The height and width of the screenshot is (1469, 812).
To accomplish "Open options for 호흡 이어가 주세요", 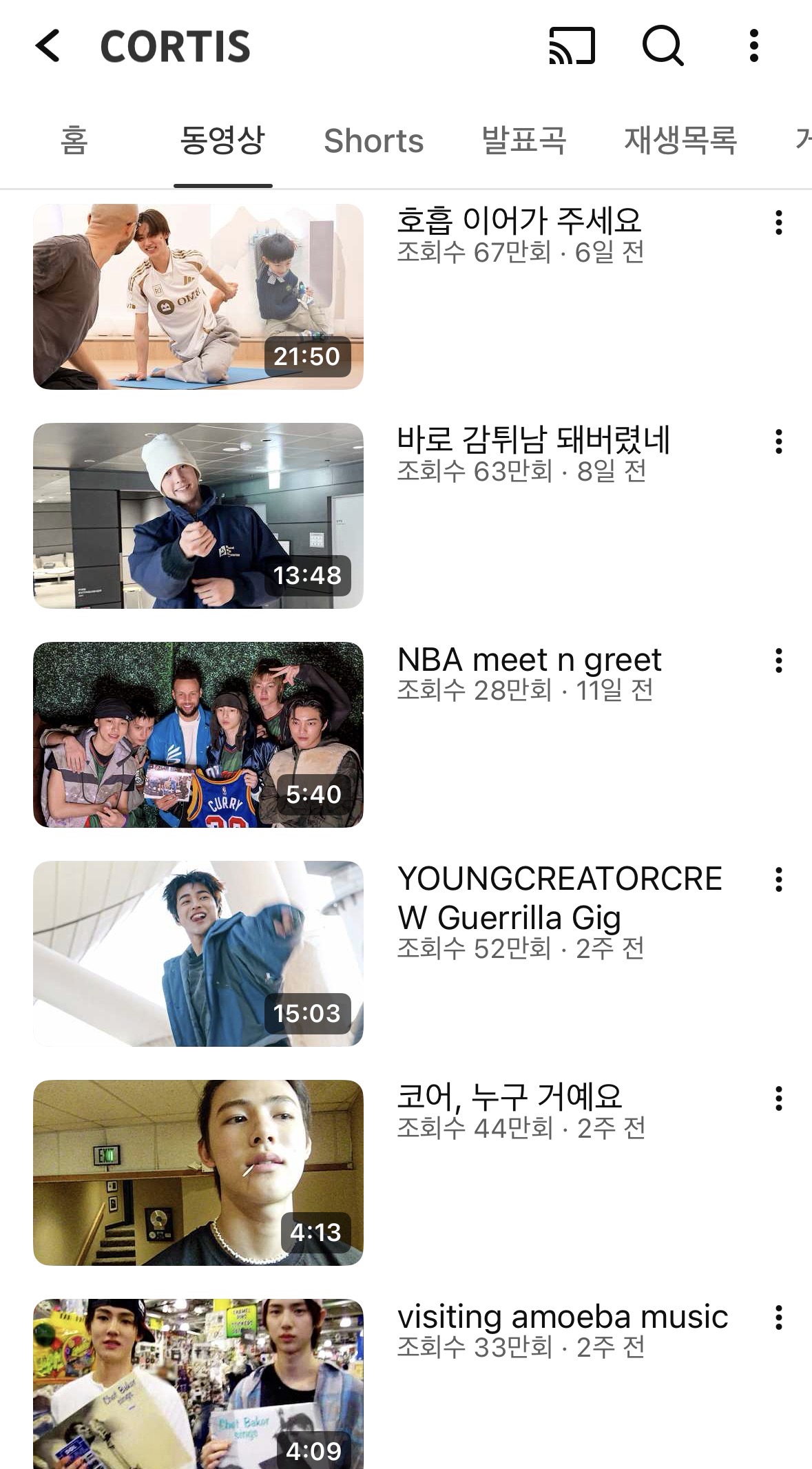I will (x=779, y=222).
